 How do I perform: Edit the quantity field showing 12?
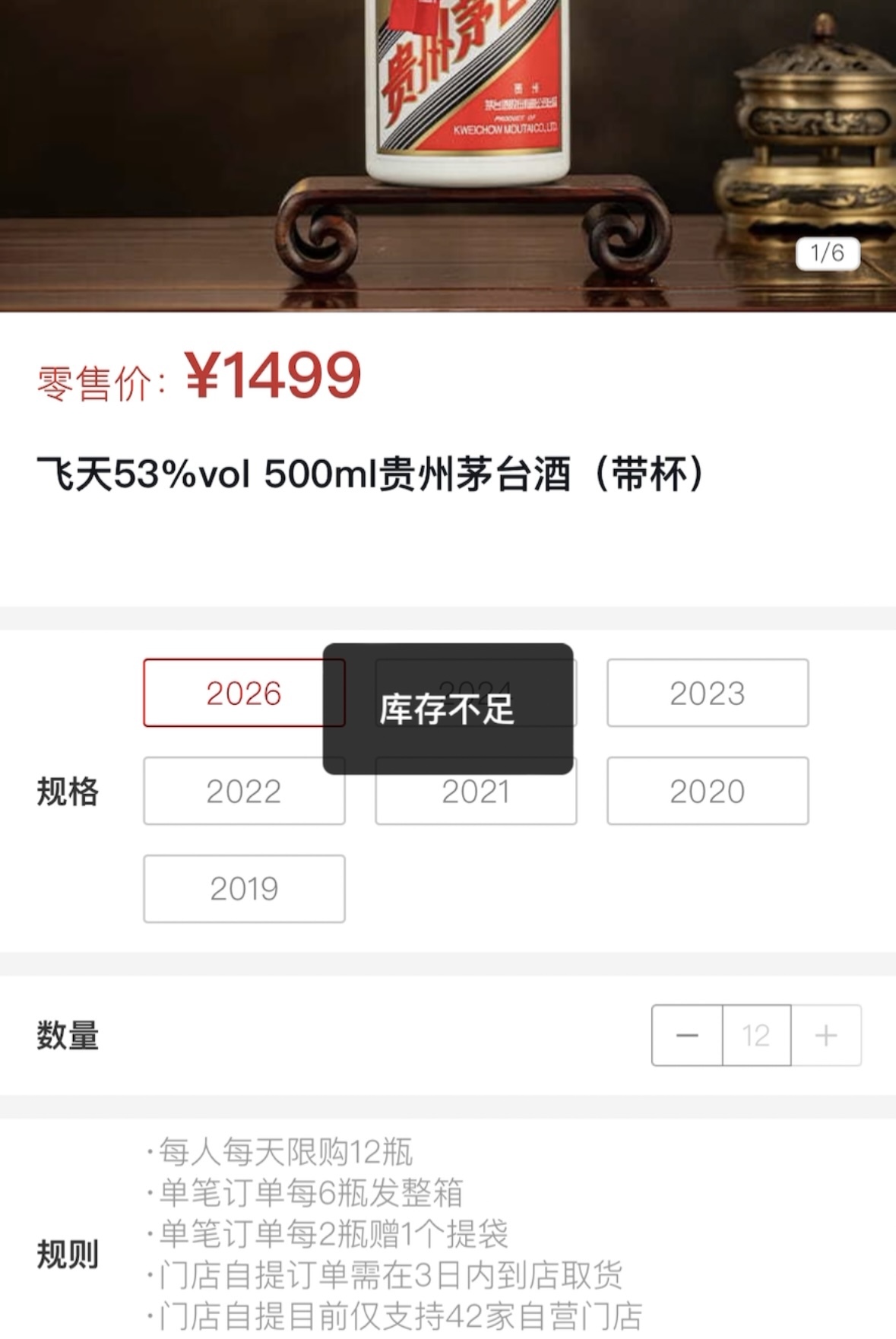click(756, 1036)
